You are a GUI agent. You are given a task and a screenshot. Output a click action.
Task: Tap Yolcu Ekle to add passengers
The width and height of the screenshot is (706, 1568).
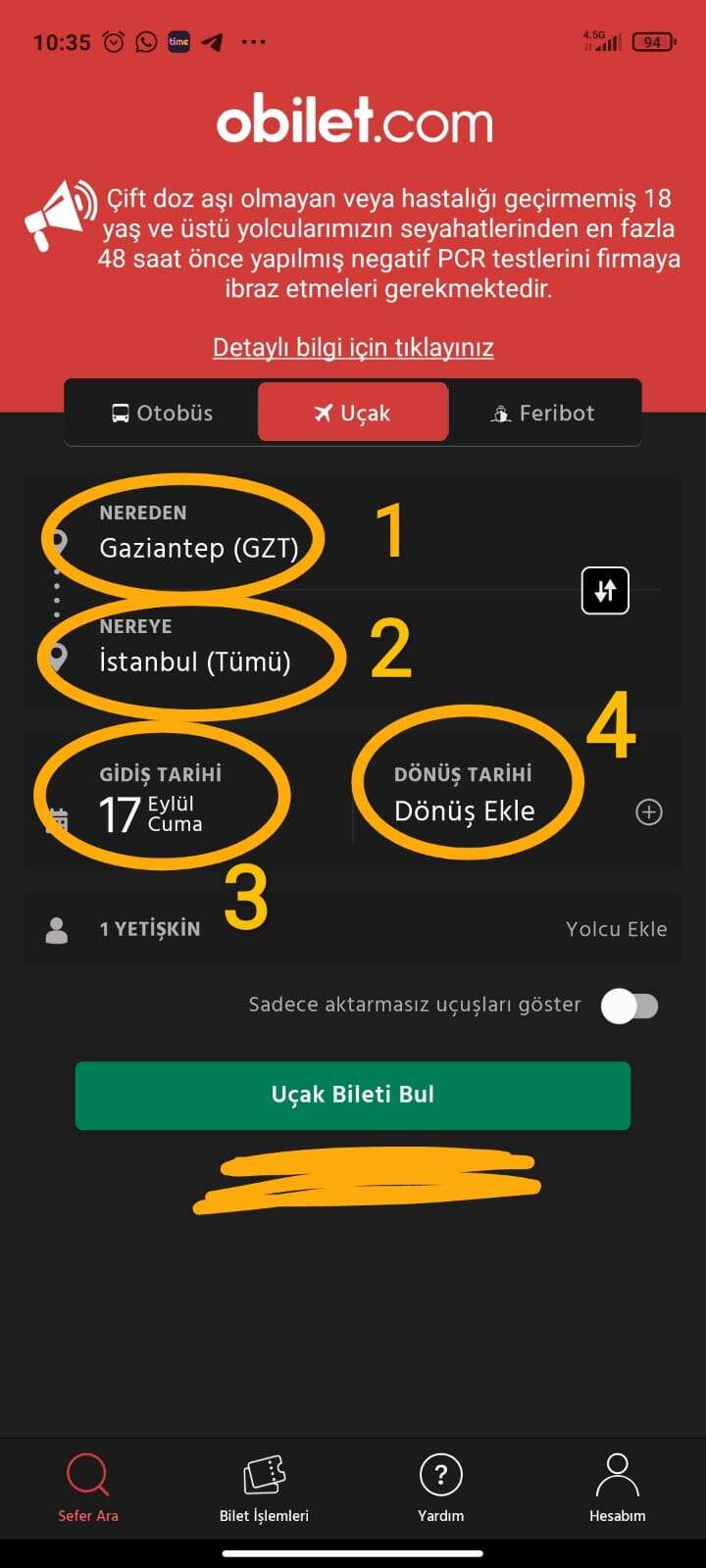pos(616,929)
